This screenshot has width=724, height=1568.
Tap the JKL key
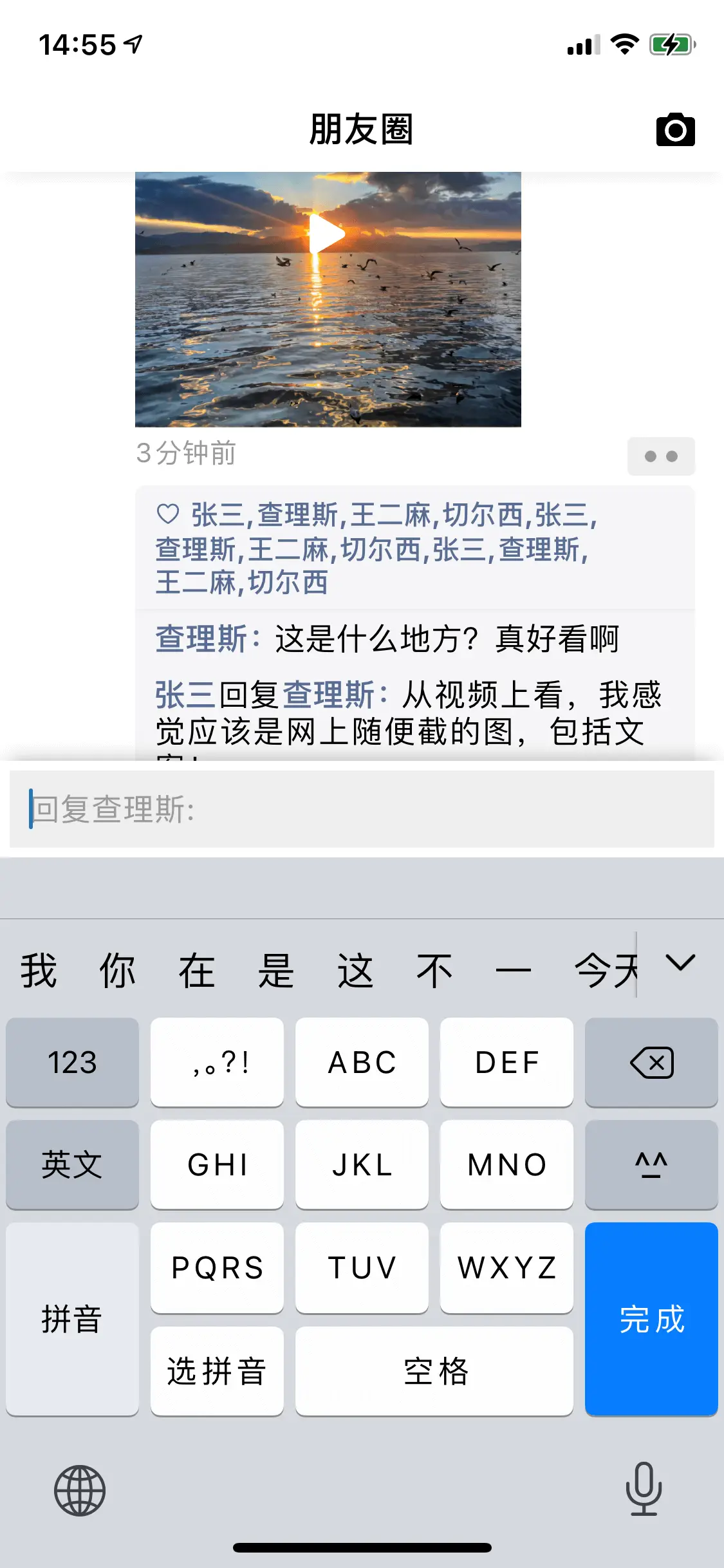pyautogui.click(x=362, y=1164)
